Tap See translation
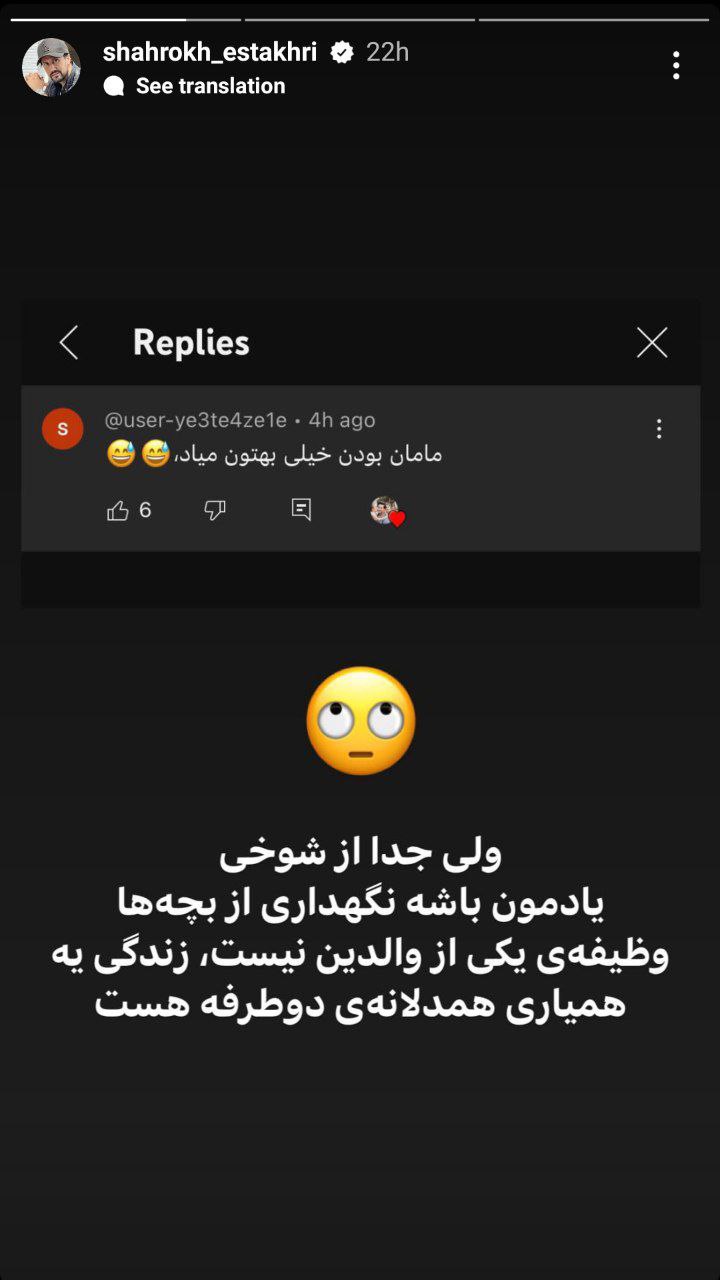The height and width of the screenshot is (1280, 720). 209,86
